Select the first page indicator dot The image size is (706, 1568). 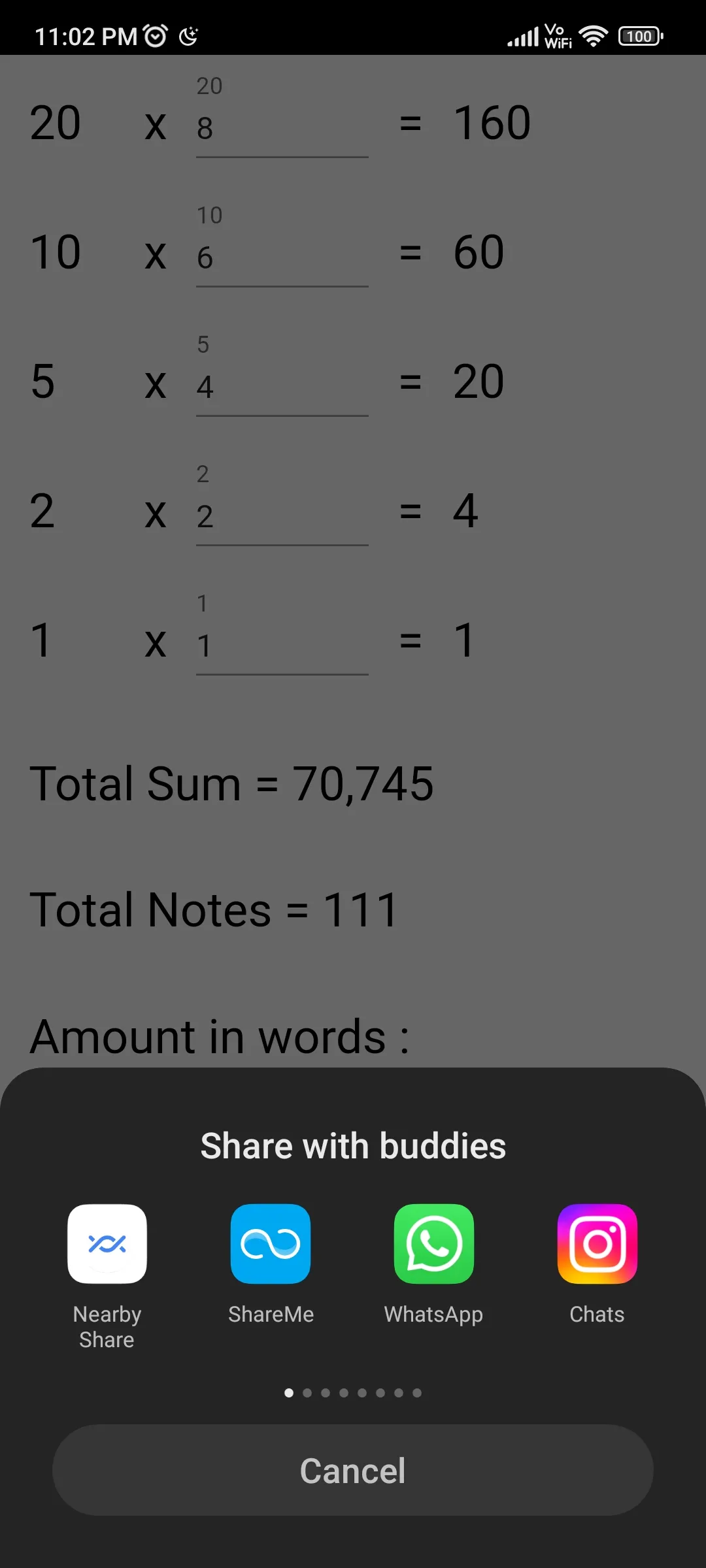coord(290,1392)
